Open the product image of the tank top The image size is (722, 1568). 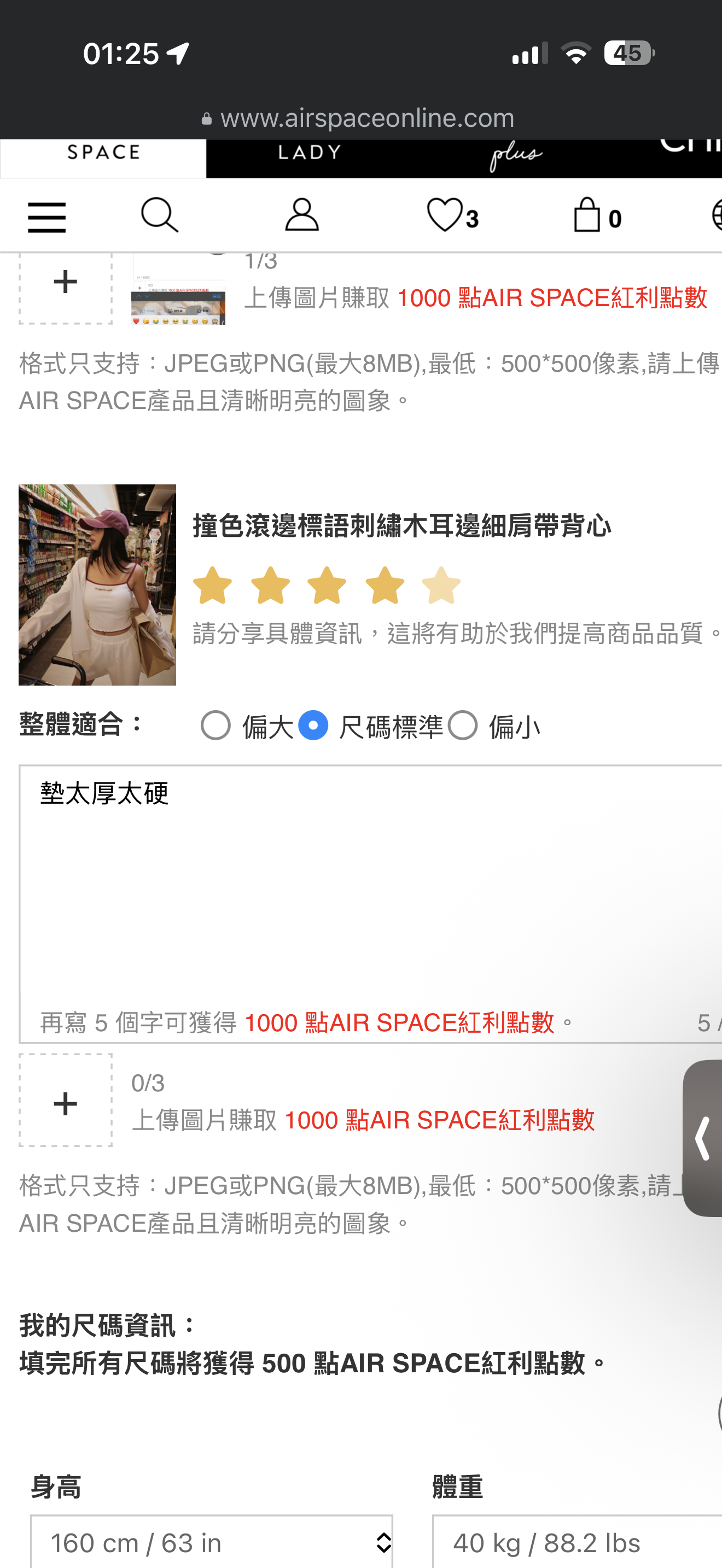click(97, 585)
